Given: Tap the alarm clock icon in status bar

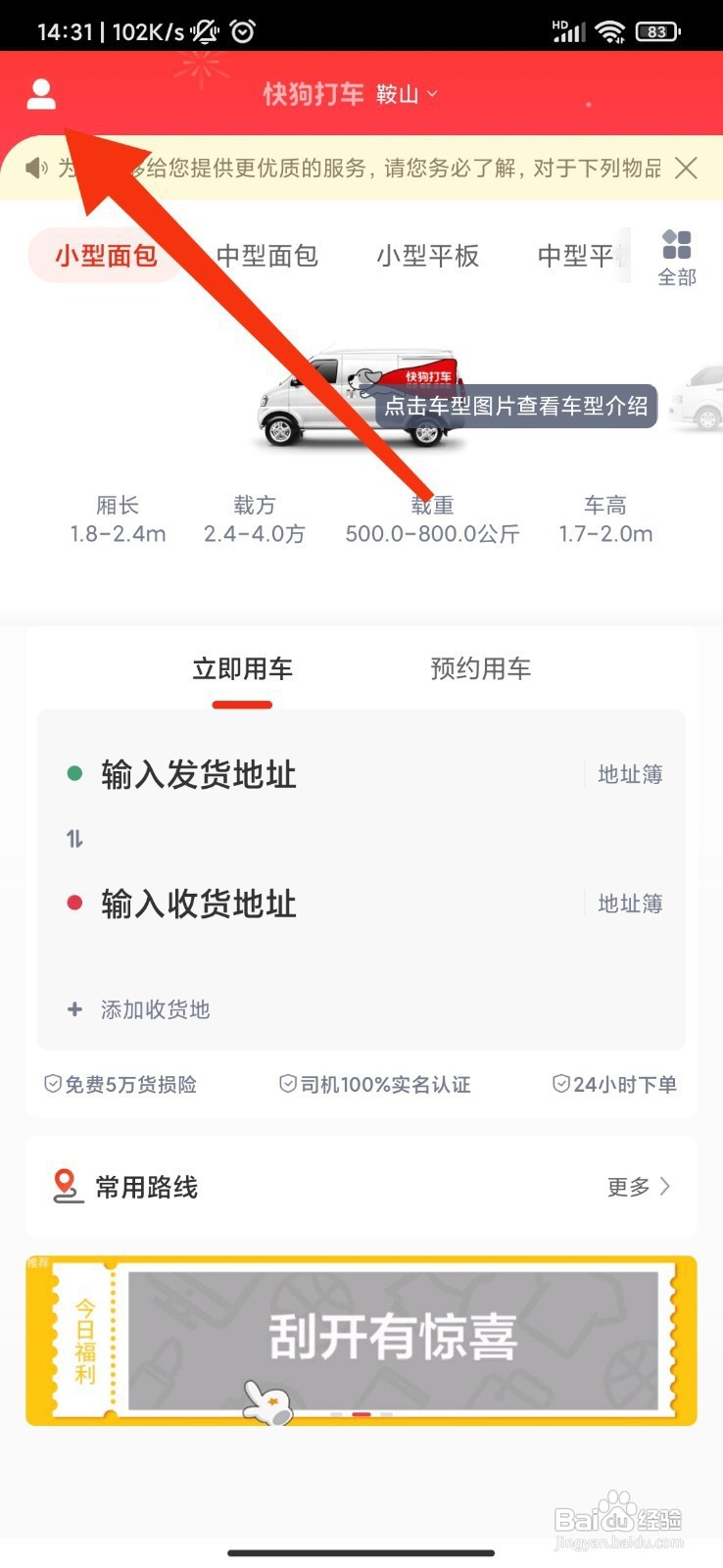Looking at the screenshot, I should coord(244,30).
